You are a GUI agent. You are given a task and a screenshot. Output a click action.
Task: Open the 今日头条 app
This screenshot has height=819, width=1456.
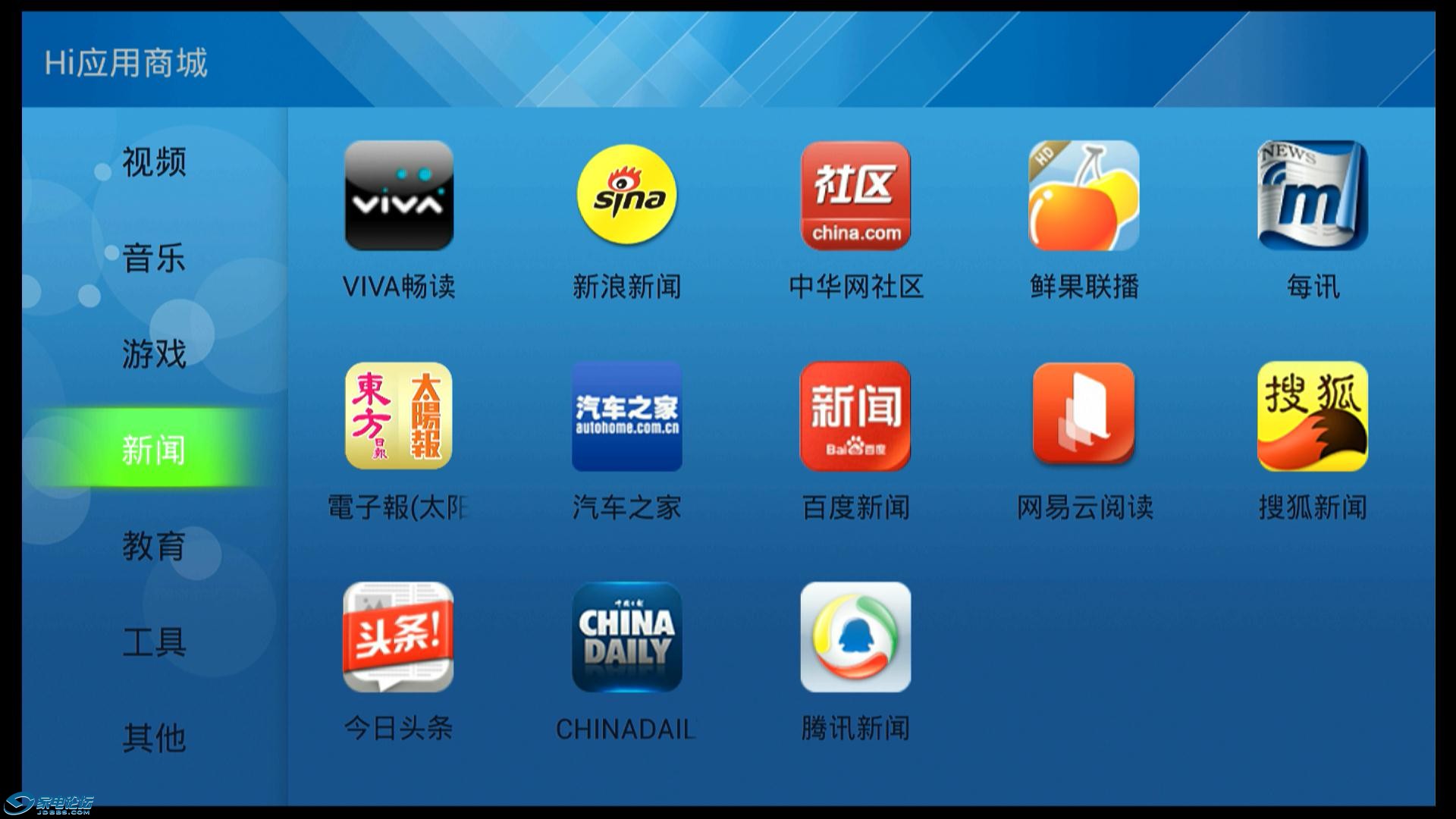pos(399,637)
